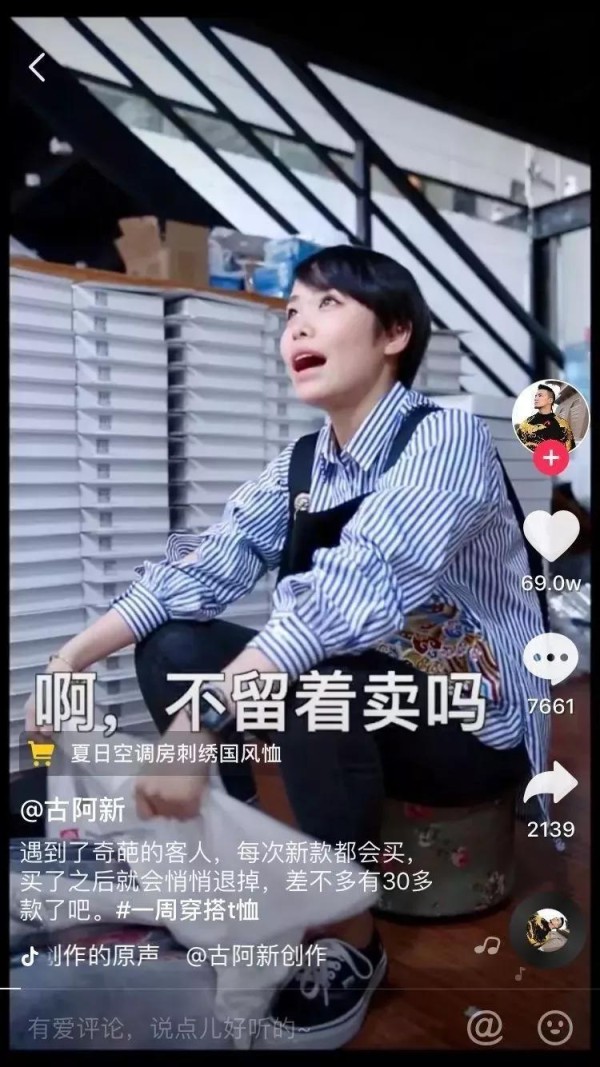This screenshot has height=1067, width=600.
Task: Share this video via the arrow icon
Action: [551, 784]
